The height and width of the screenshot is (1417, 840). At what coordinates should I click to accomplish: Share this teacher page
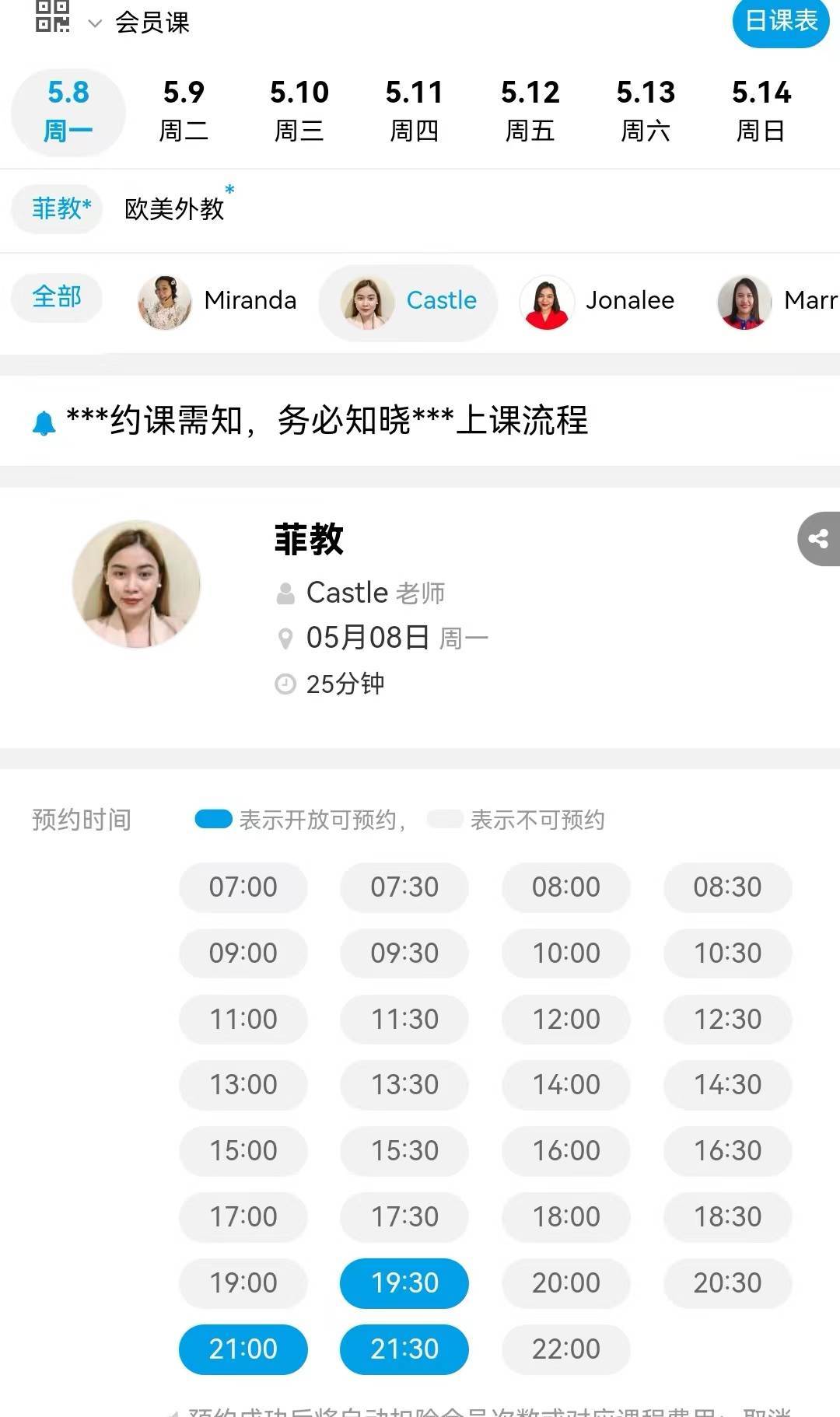coord(819,538)
